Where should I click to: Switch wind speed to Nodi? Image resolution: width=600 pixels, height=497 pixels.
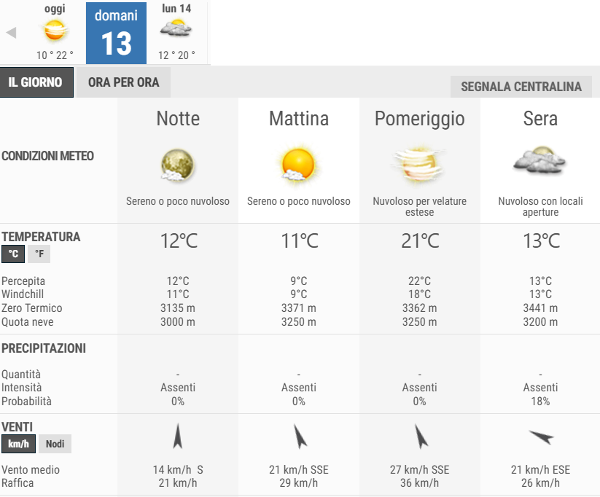(54, 444)
